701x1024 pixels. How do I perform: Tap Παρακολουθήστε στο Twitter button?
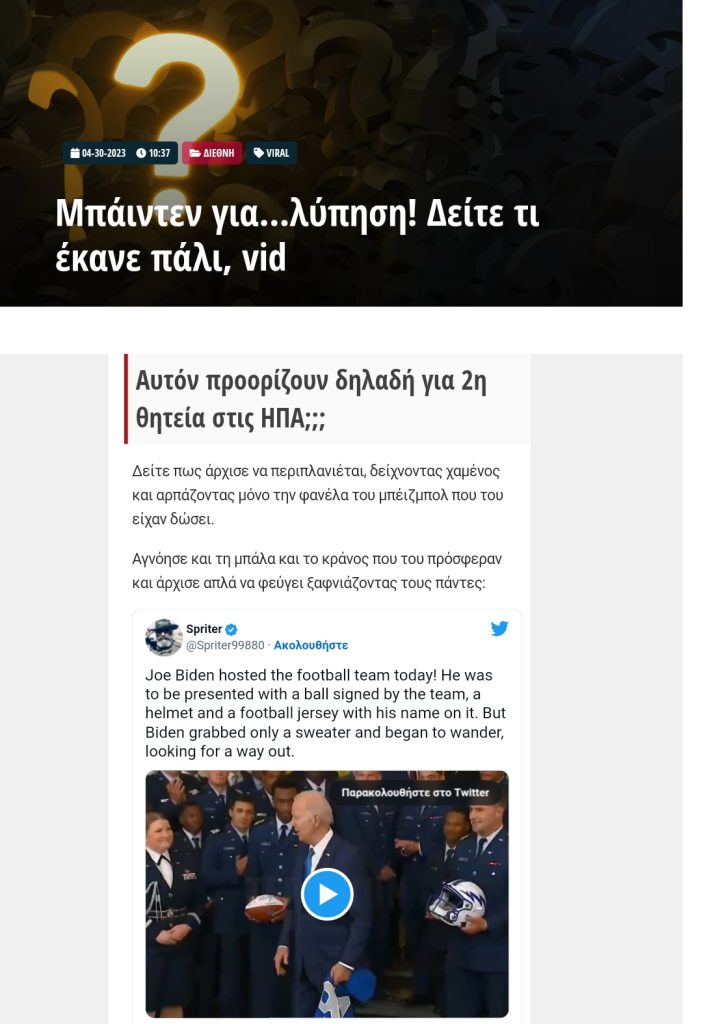coord(415,792)
